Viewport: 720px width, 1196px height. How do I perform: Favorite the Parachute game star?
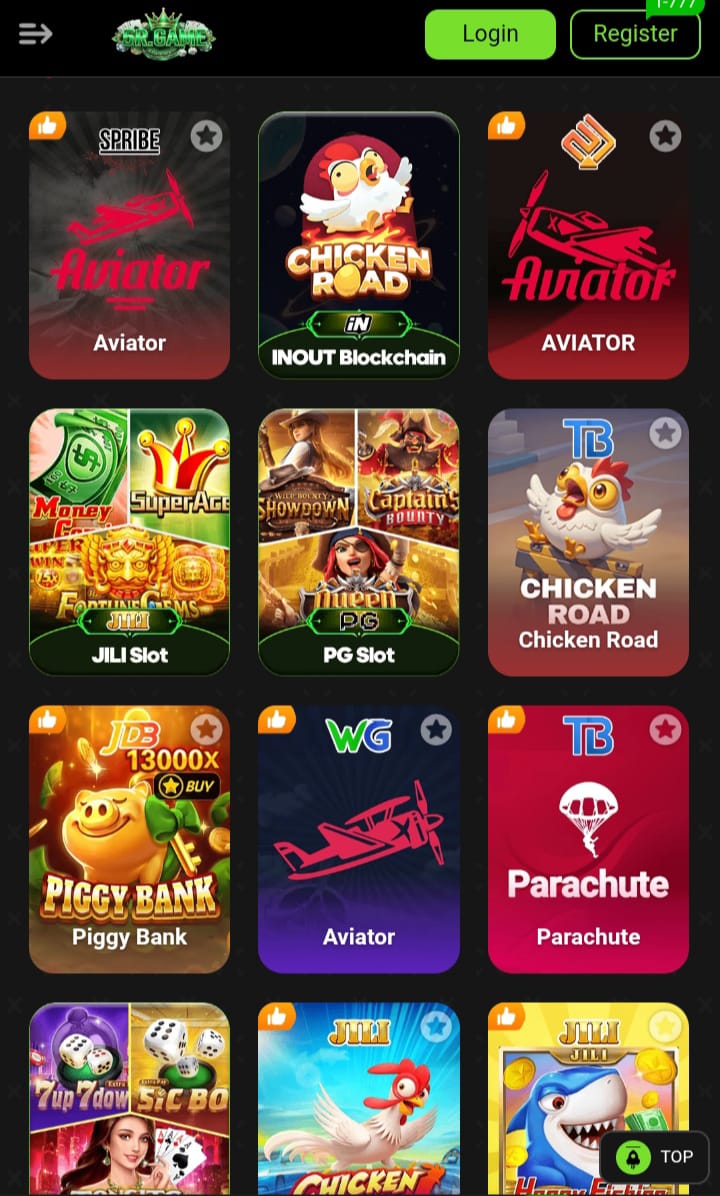(665, 730)
